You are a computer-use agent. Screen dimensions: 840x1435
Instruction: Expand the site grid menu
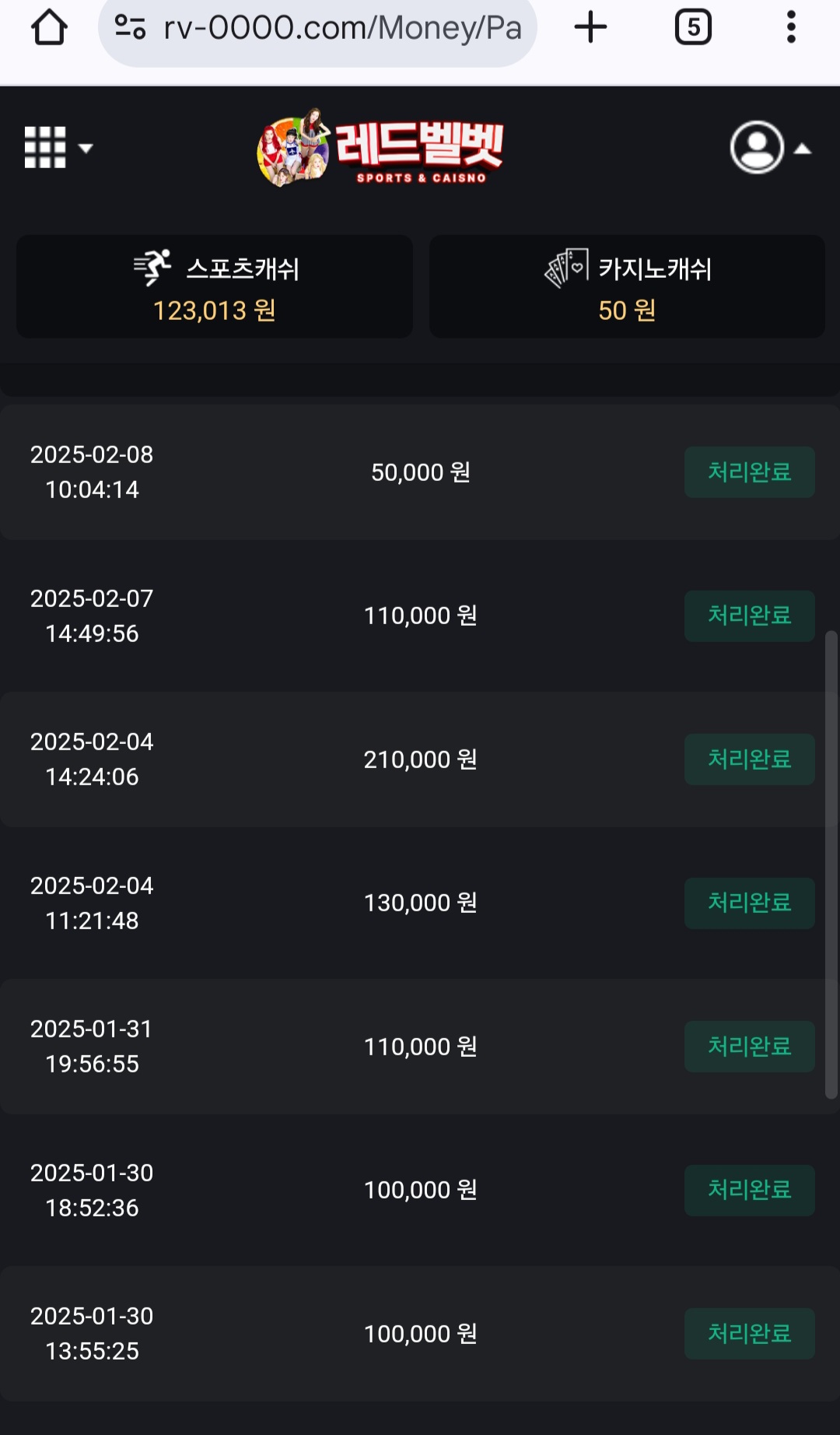tap(57, 147)
